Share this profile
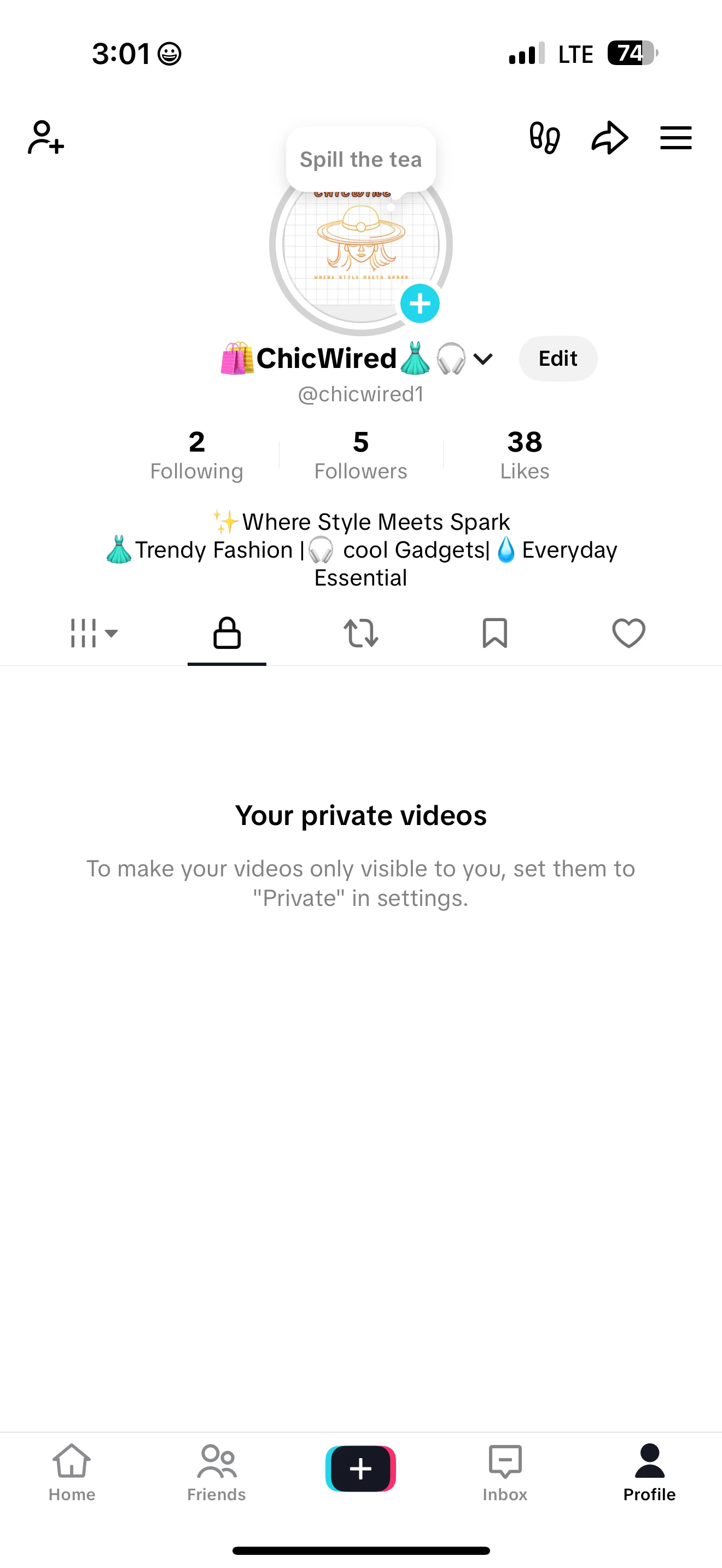Image resolution: width=722 pixels, height=1568 pixels. tap(609, 138)
